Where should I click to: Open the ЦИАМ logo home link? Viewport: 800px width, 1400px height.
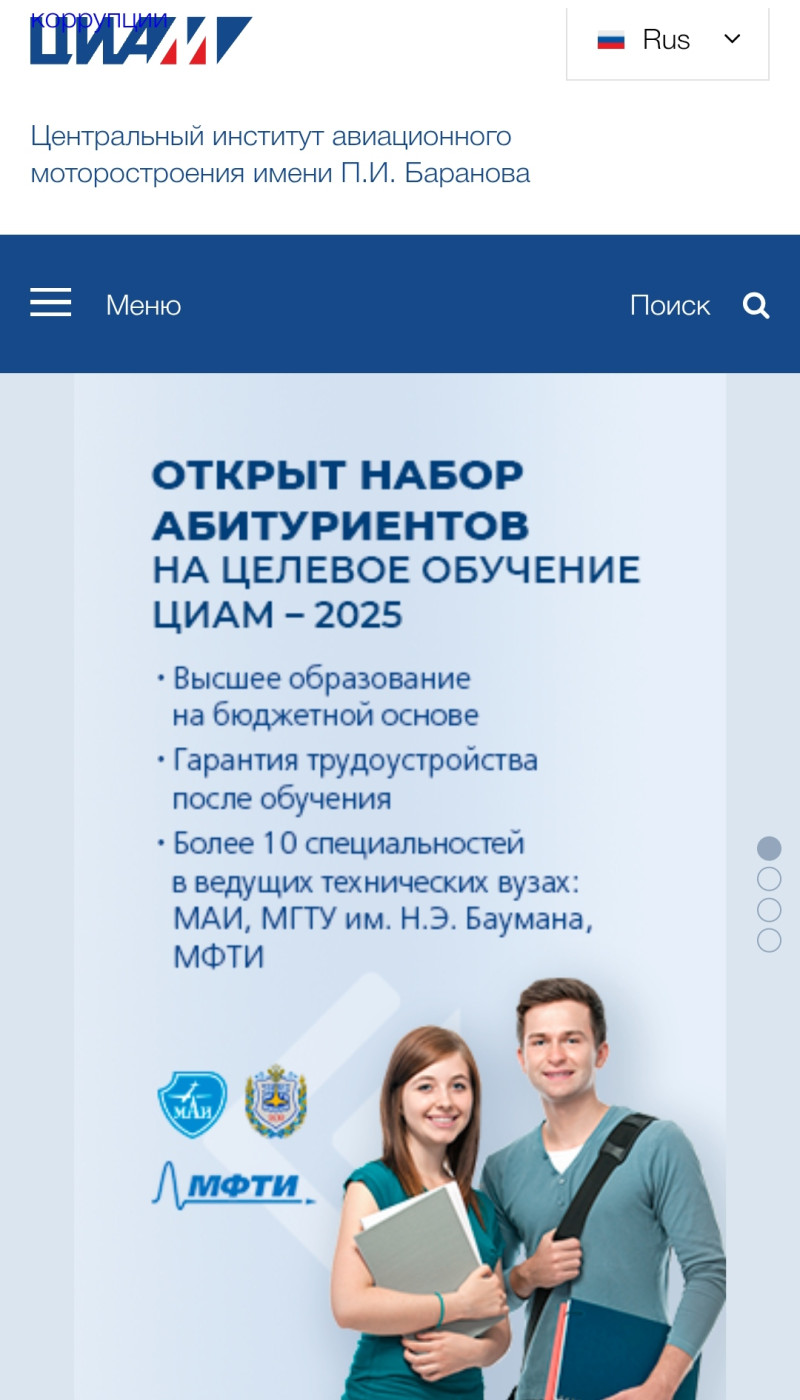tap(140, 43)
